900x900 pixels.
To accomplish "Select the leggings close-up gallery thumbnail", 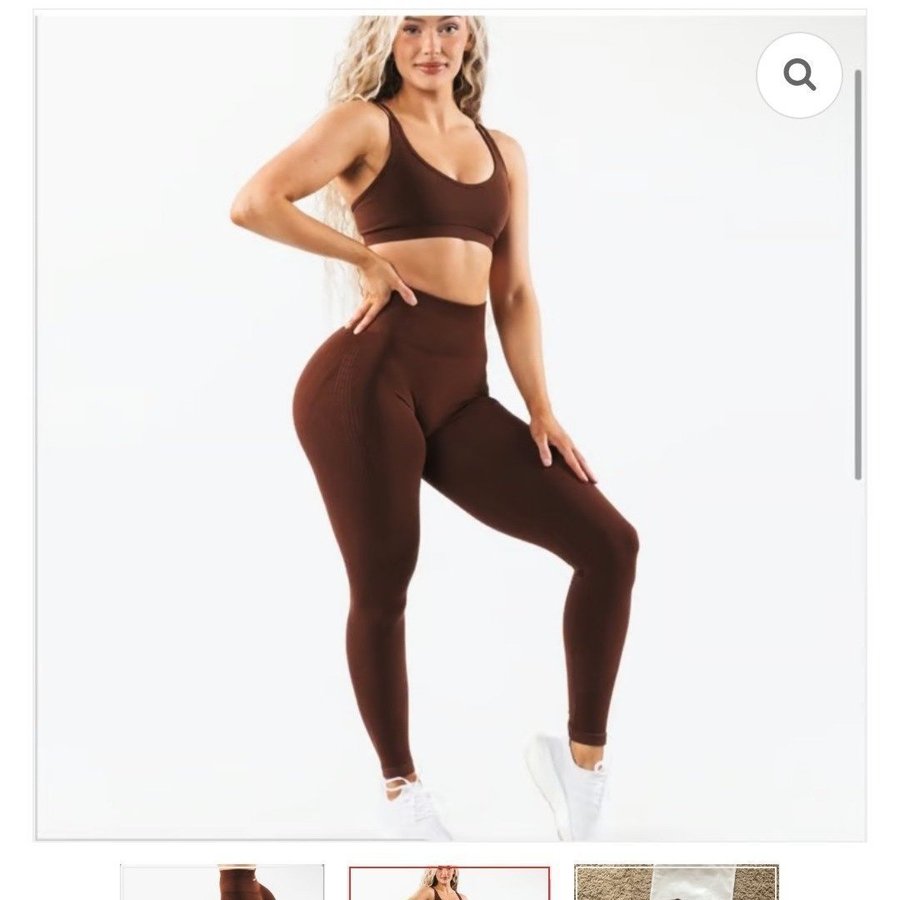I will [222, 883].
